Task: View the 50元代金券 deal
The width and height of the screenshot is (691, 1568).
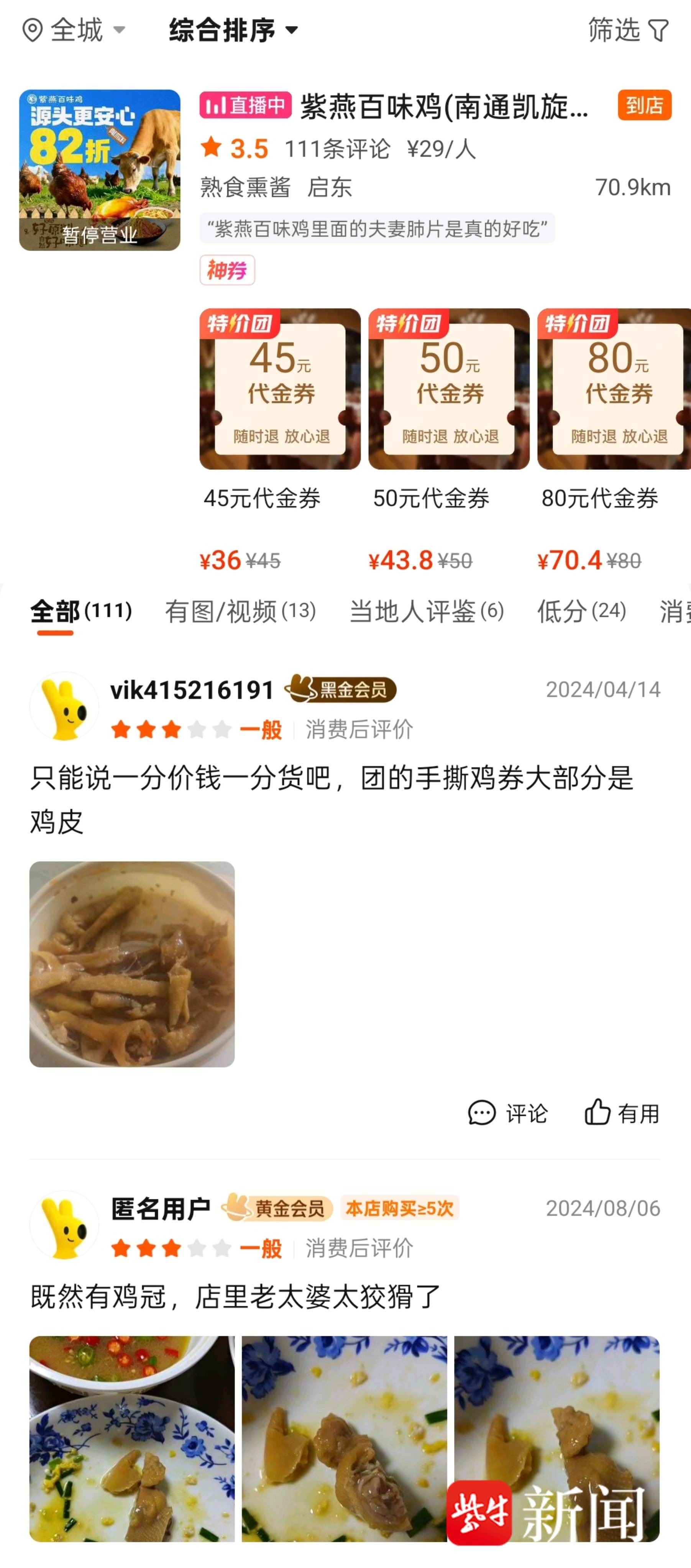Action: tap(449, 389)
